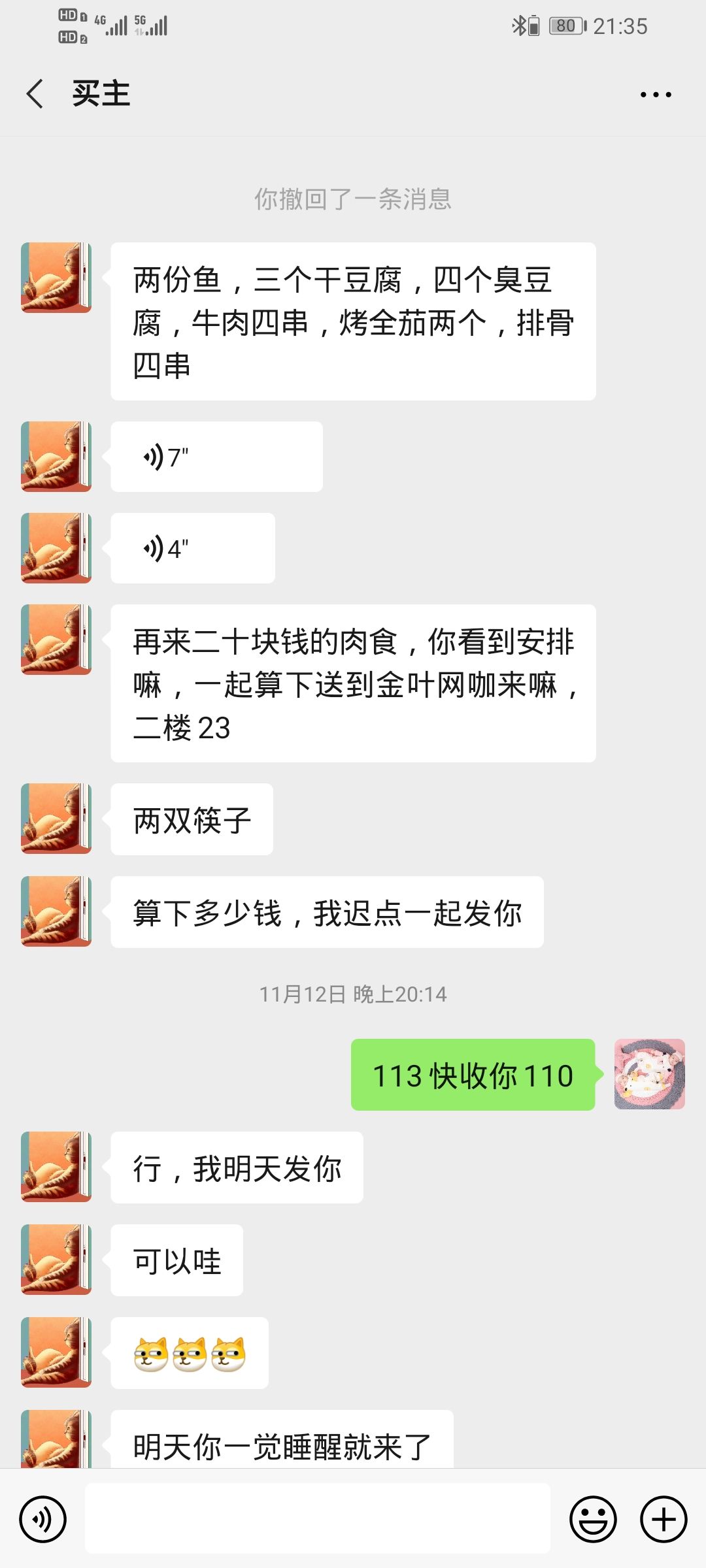The width and height of the screenshot is (706, 1568).
Task: Open the plus attachments panel
Action: [663, 1519]
